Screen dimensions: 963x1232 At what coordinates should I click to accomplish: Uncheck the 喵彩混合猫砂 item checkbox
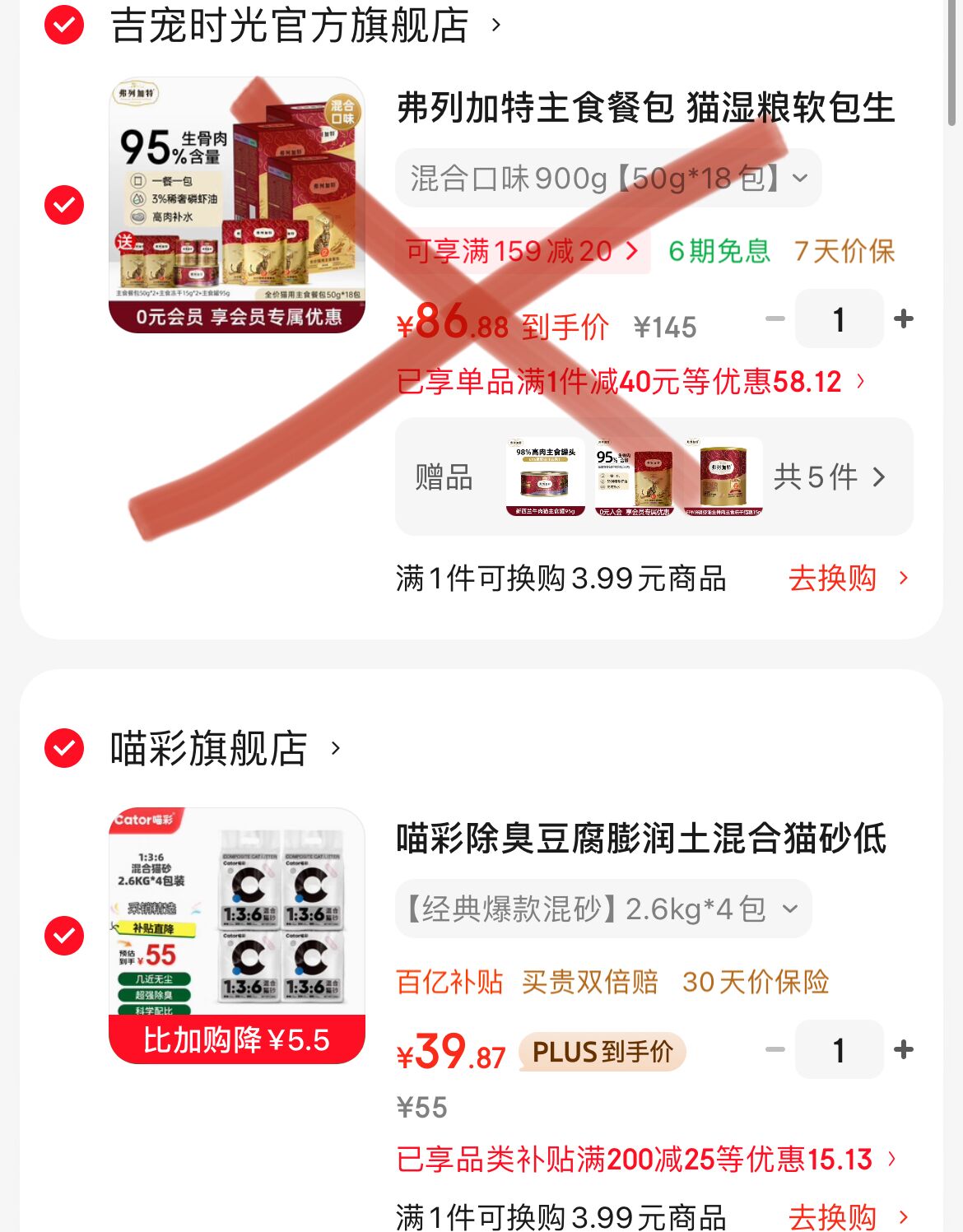tap(64, 936)
